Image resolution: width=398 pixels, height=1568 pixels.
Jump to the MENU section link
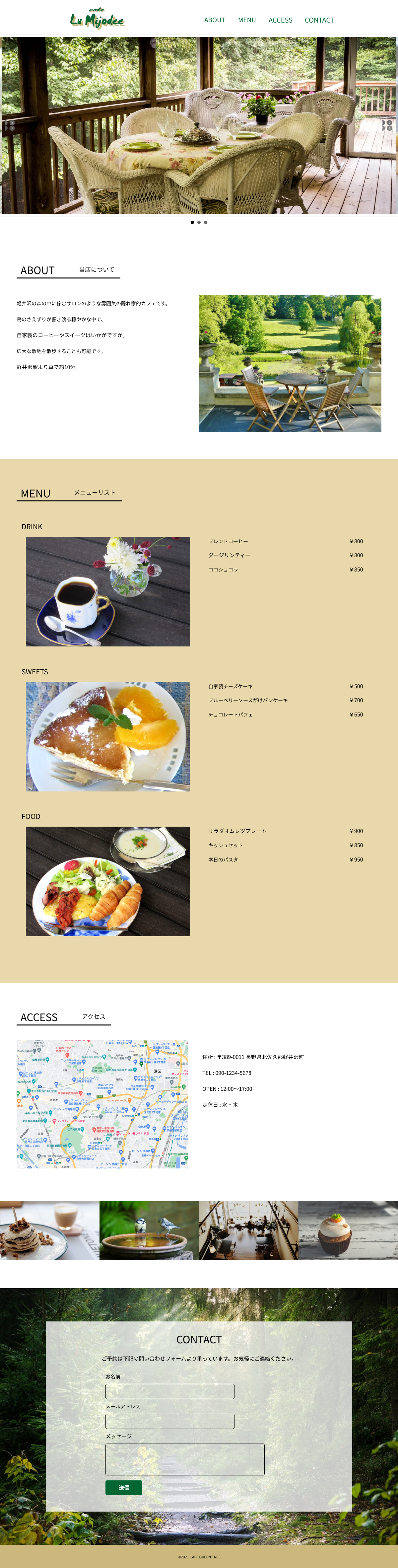click(x=246, y=20)
